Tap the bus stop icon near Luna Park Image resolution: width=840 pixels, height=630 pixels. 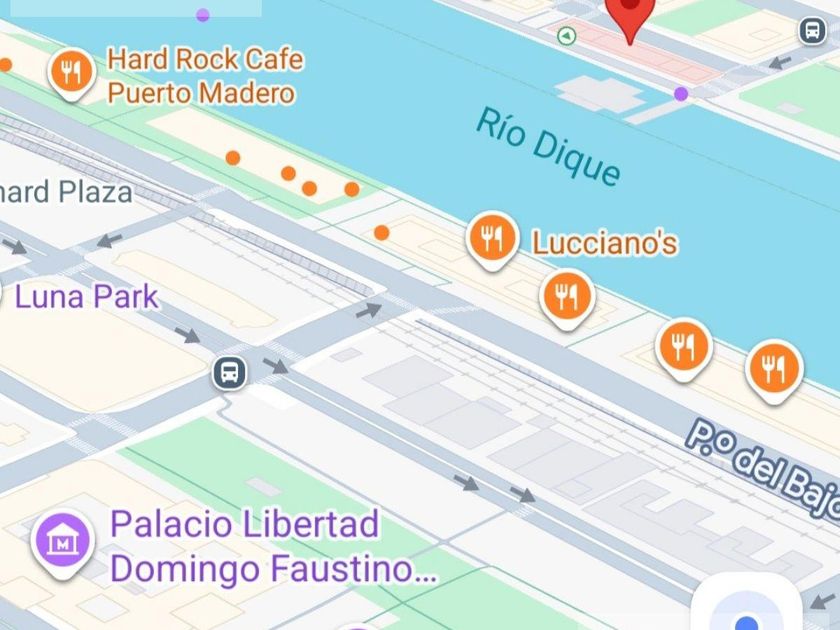coord(230,373)
